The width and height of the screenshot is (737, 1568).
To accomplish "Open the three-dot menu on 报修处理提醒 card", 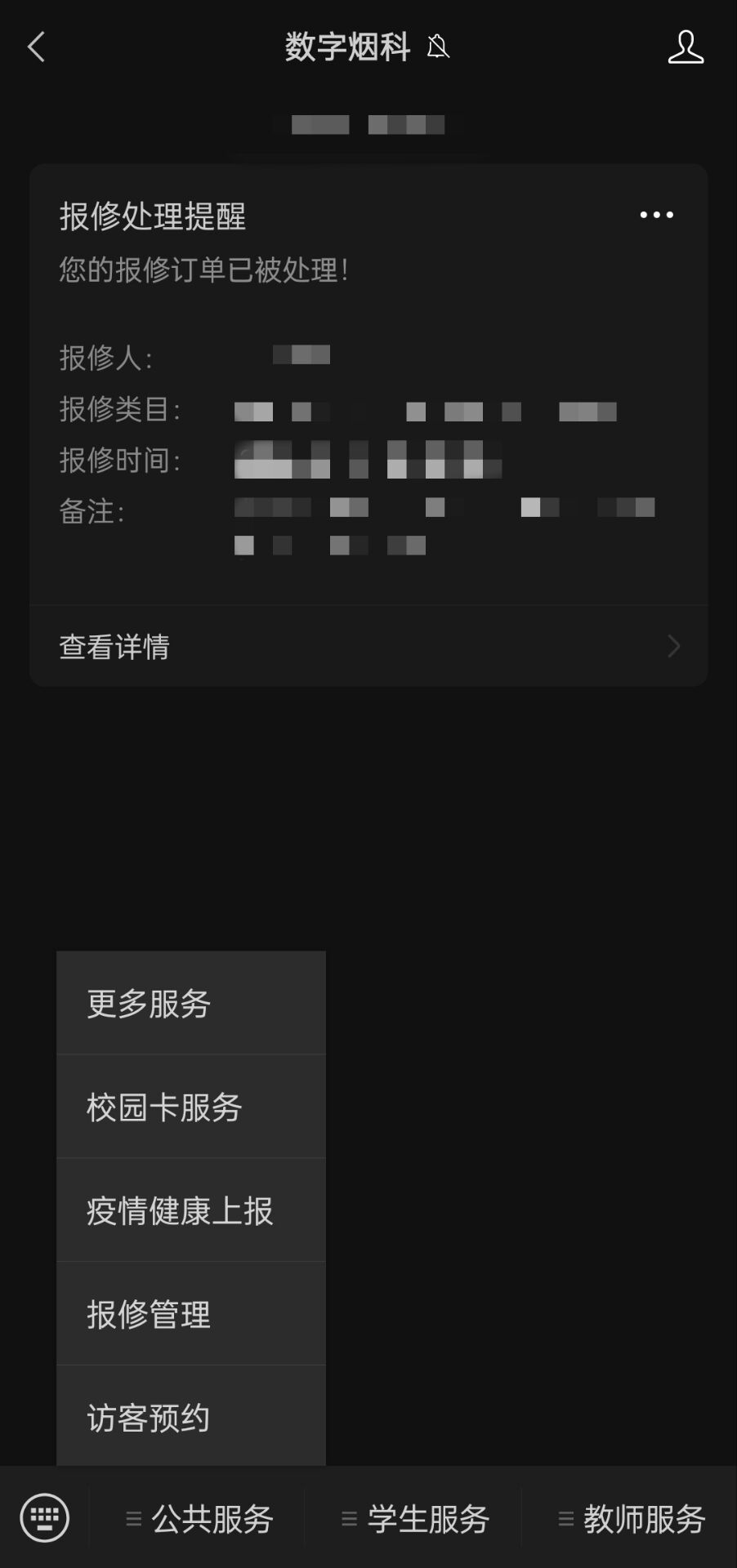I will pos(656,215).
